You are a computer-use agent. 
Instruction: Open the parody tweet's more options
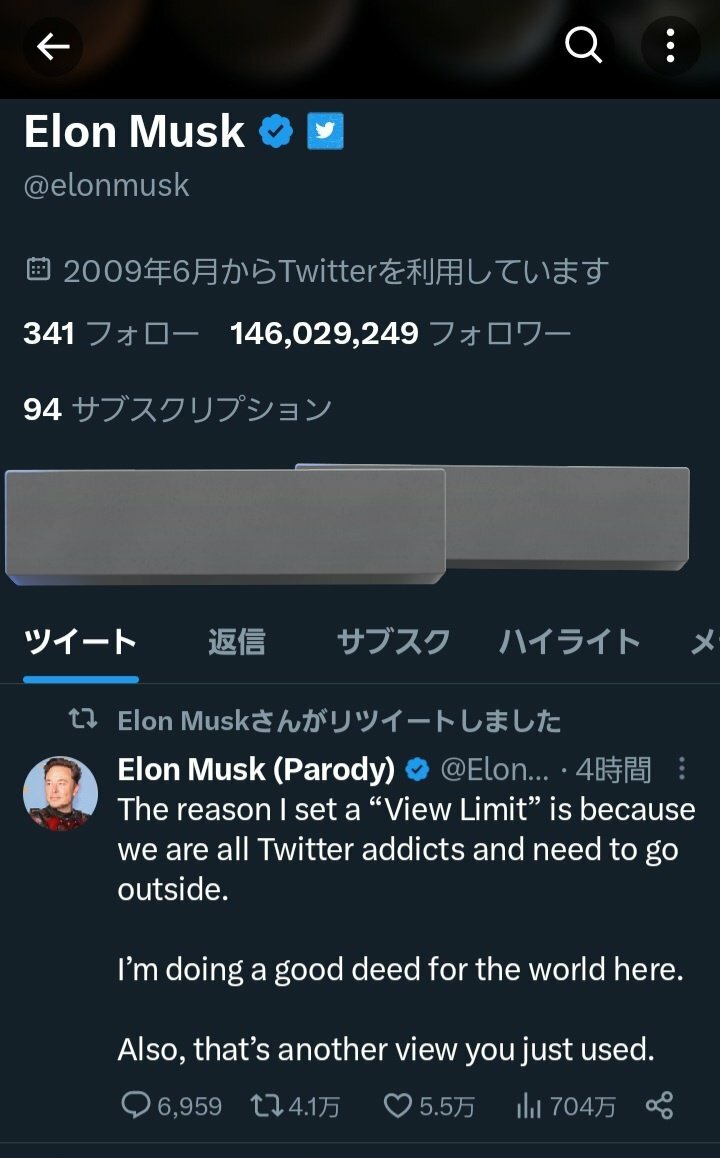(682, 769)
